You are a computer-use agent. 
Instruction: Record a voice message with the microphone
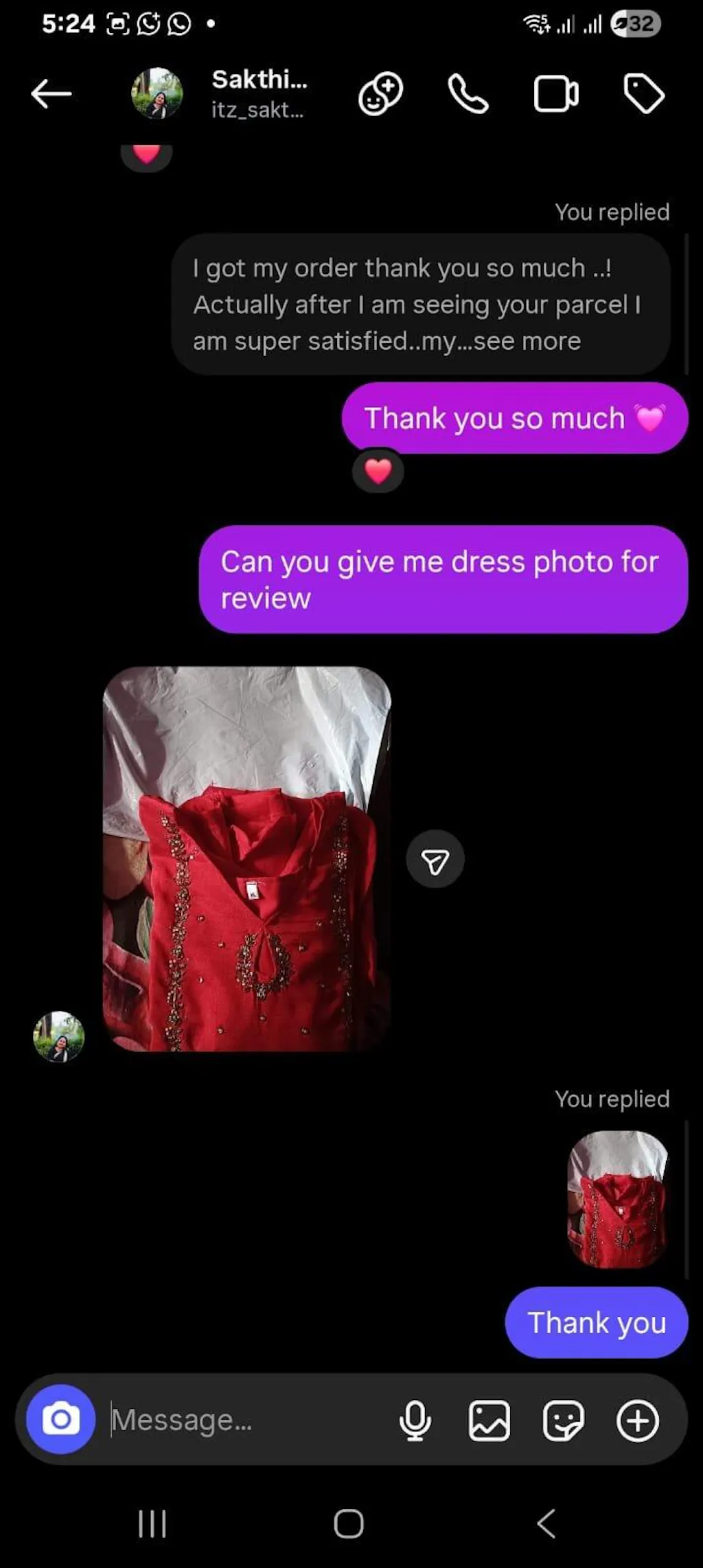click(x=415, y=1420)
